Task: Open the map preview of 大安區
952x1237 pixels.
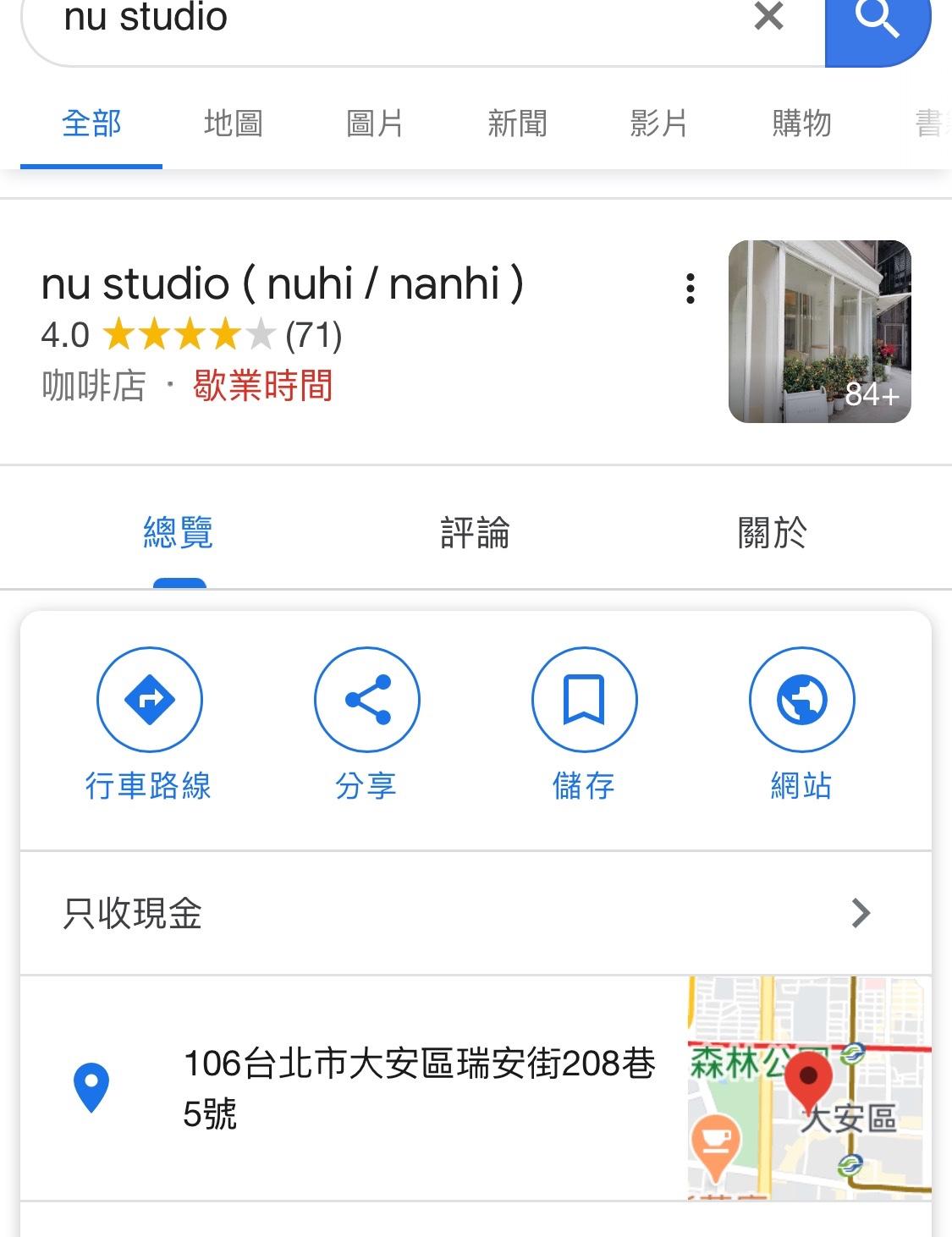Action: 809,1088
